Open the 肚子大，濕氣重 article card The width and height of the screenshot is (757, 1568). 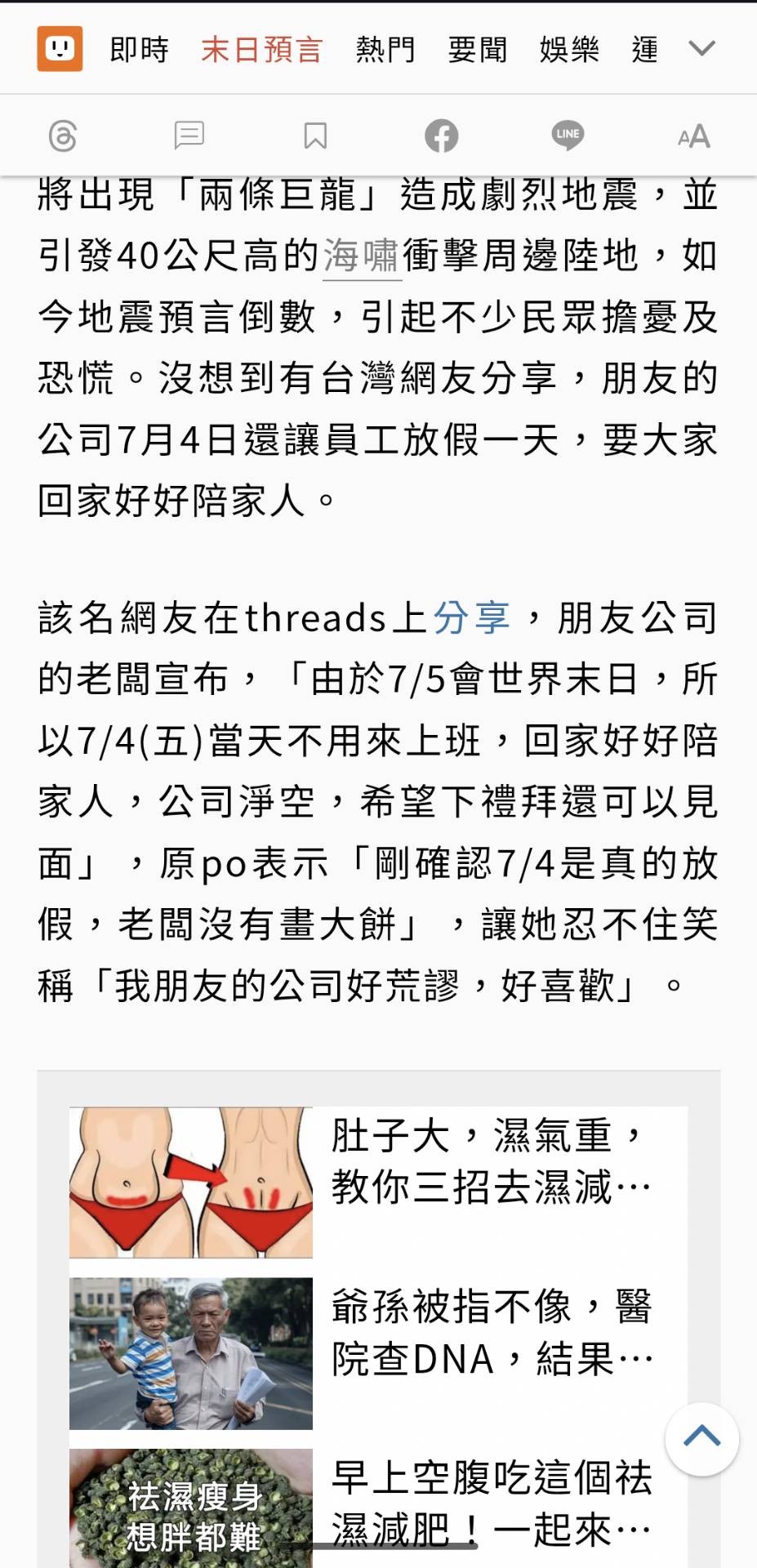378,1182
